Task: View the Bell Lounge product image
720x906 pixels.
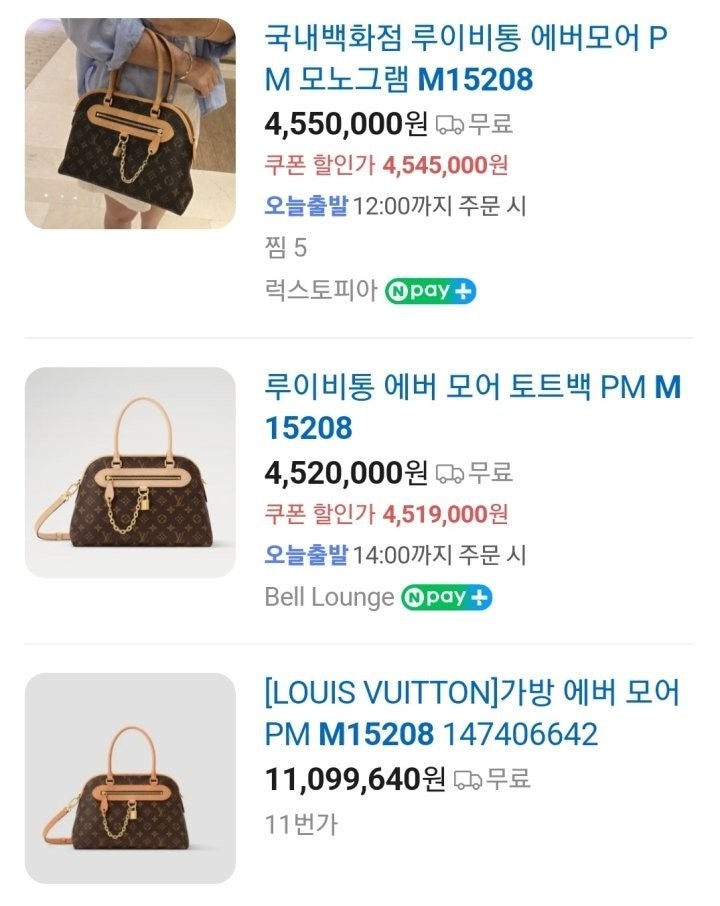Action: [130, 472]
